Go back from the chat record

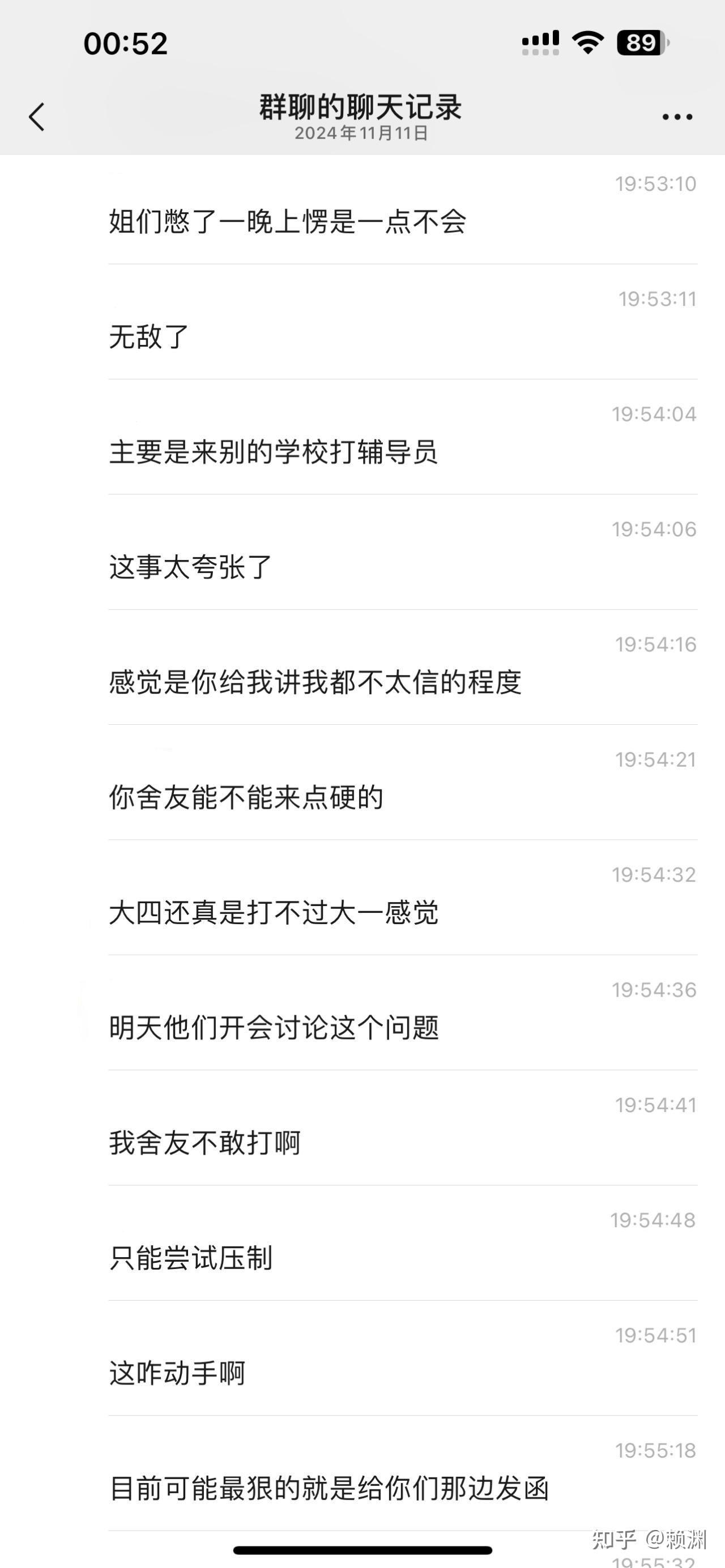[x=37, y=116]
